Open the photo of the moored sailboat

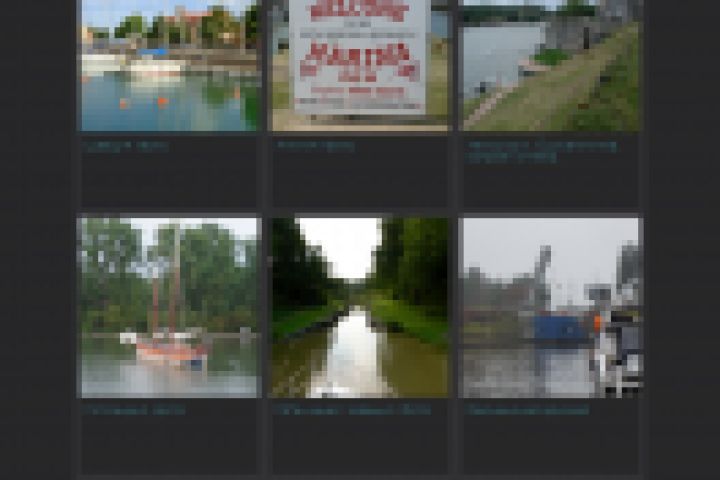[x=169, y=307]
